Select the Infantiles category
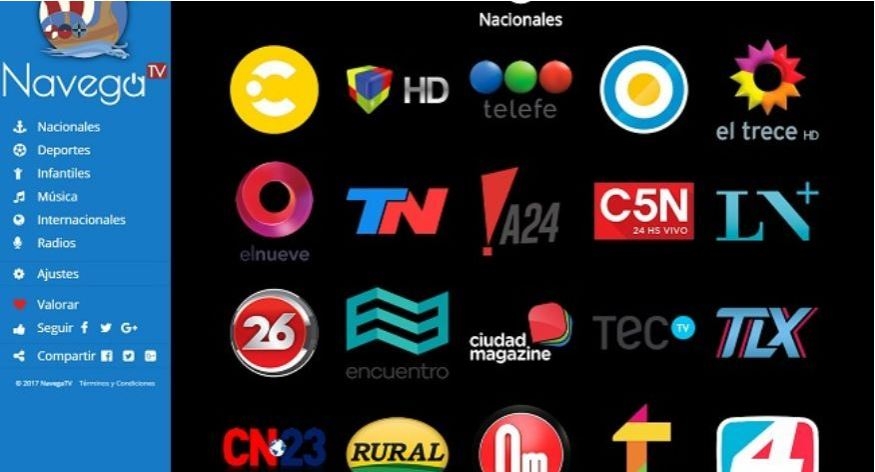Image resolution: width=875 pixels, height=472 pixels. click(63, 173)
